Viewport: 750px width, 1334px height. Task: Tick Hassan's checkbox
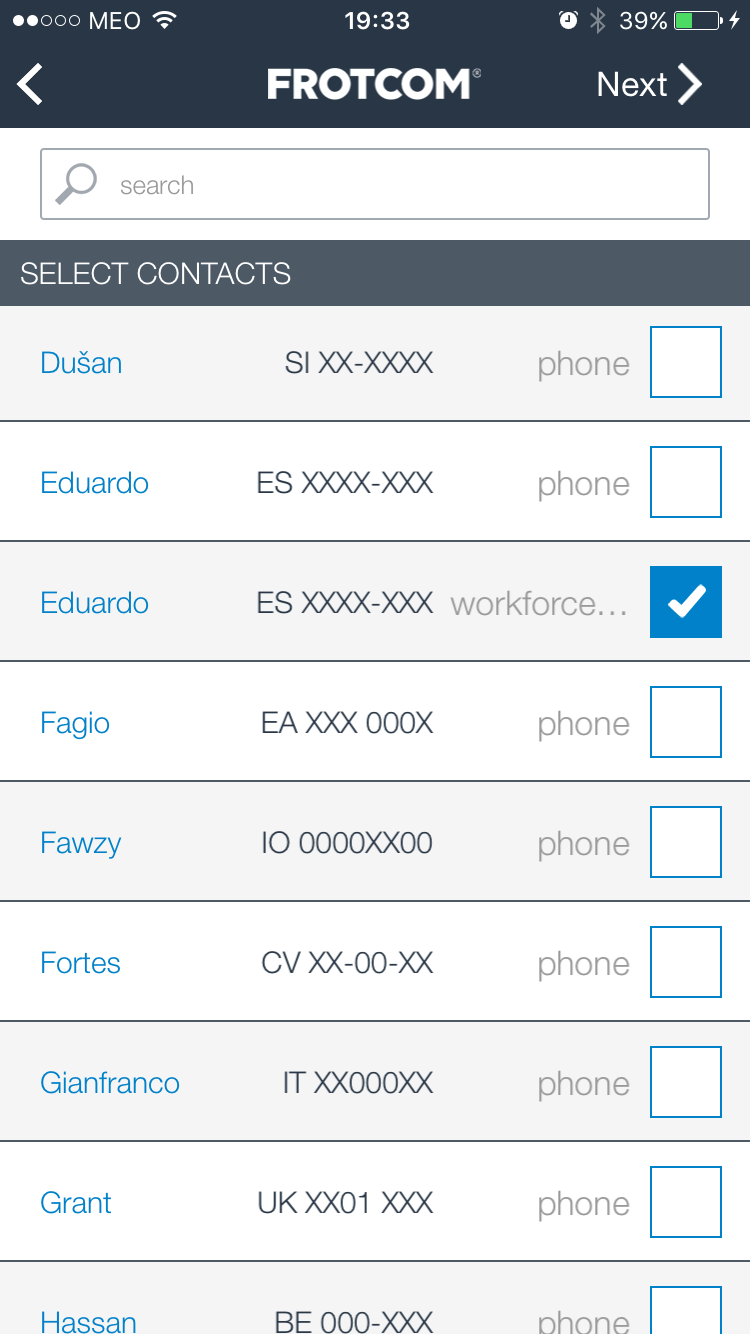(x=685, y=1312)
